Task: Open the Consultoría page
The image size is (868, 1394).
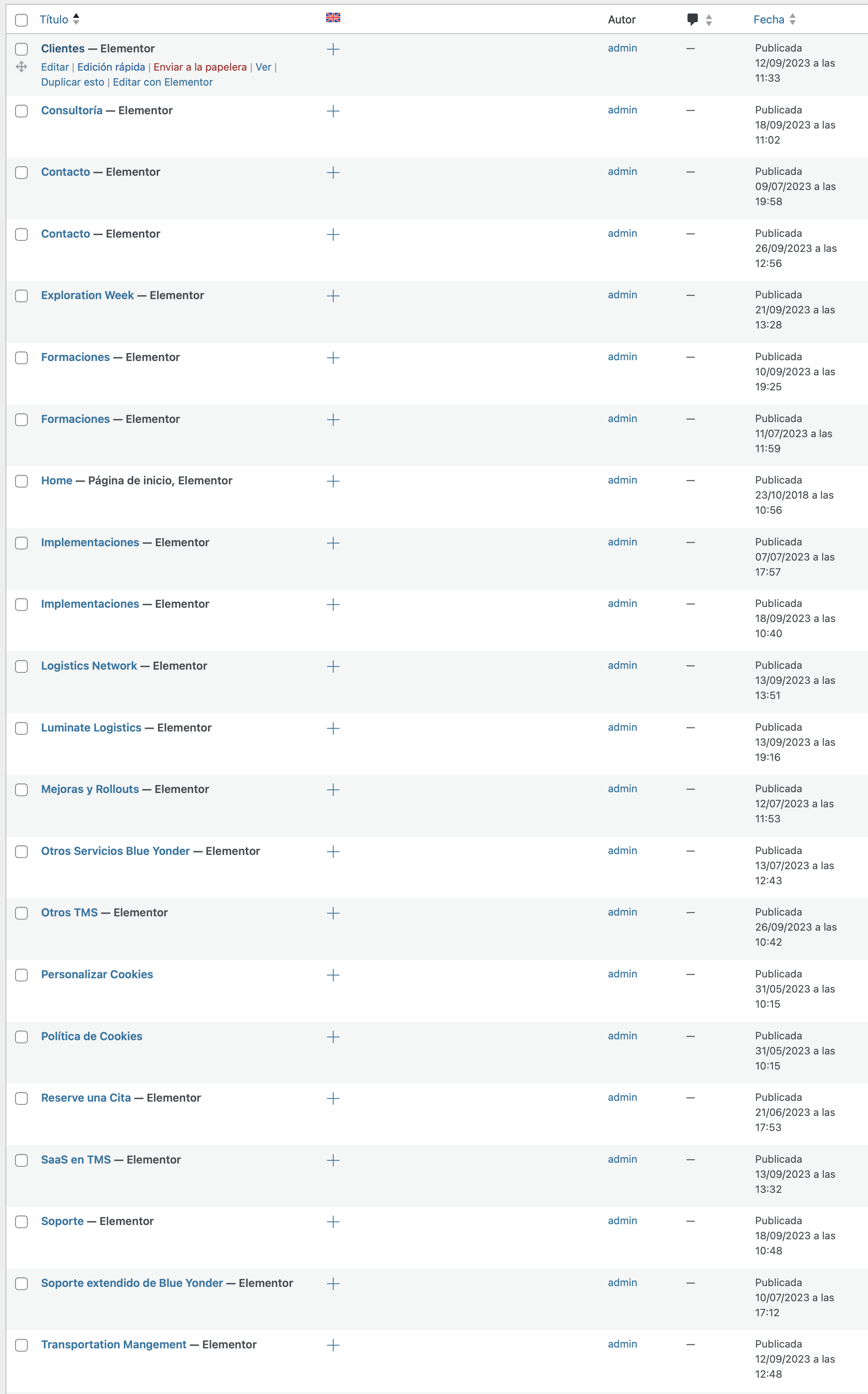Action: pyautogui.click(x=72, y=110)
